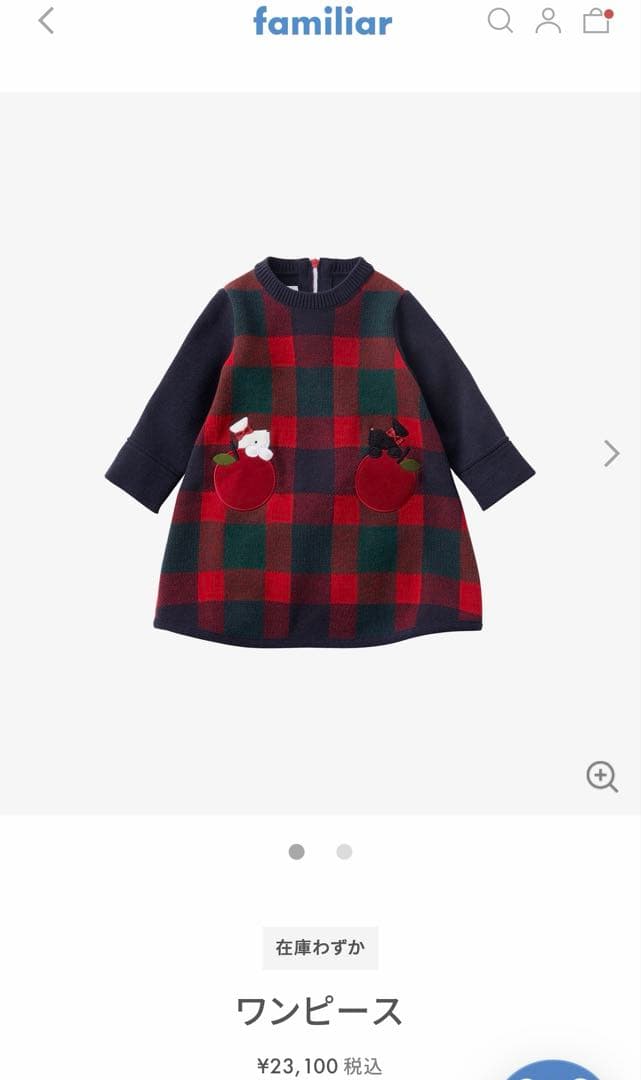The image size is (641, 1080).
Task: Go back using the top-left arrow
Action: click(46, 21)
